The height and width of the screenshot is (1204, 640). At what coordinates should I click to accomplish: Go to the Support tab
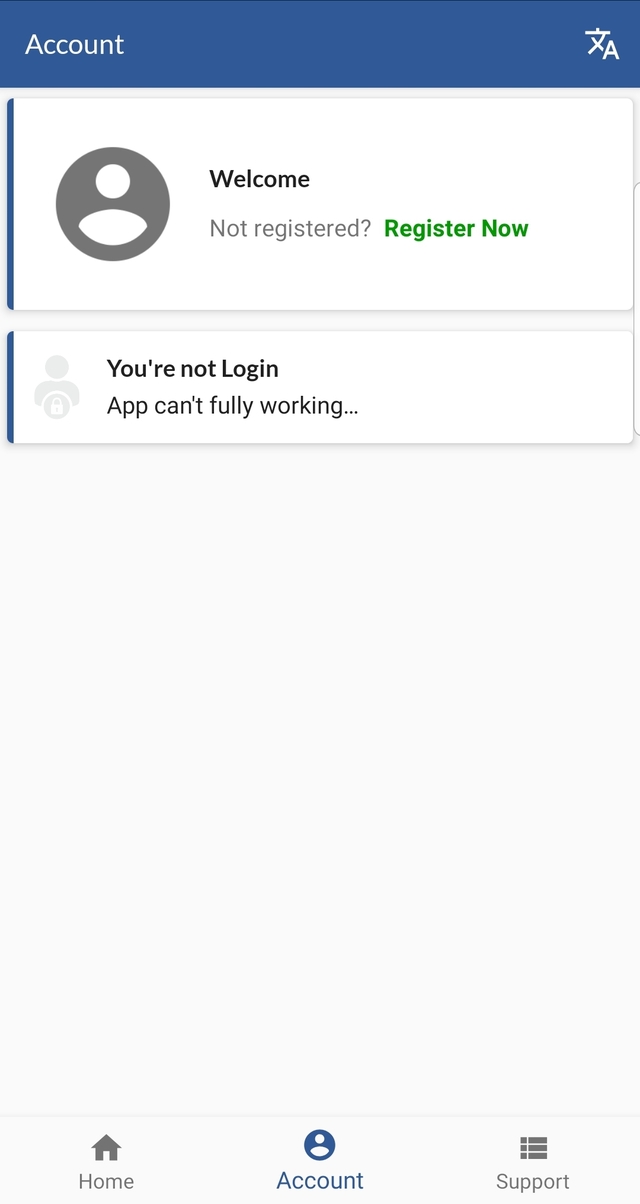(x=533, y=1162)
